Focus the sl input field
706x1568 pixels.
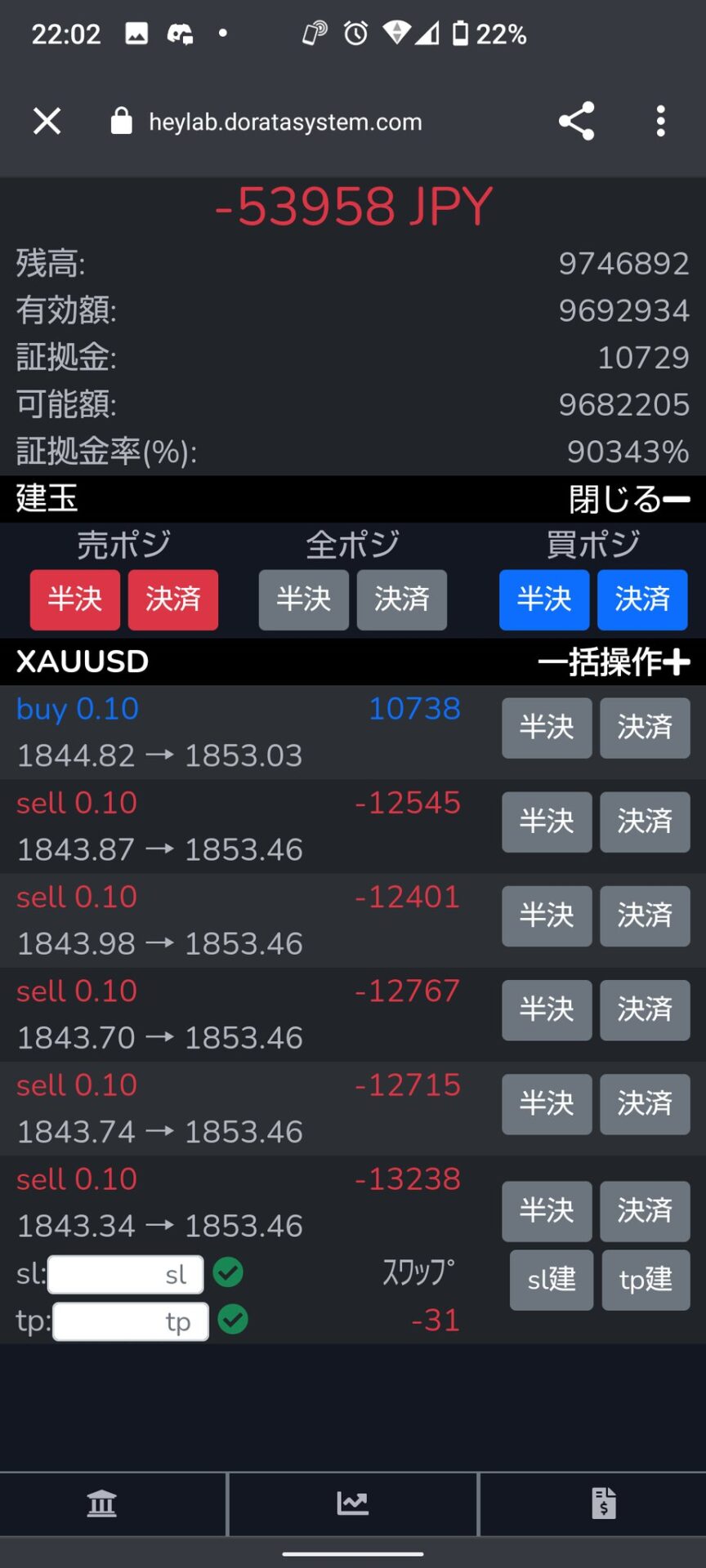[x=126, y=1274]
